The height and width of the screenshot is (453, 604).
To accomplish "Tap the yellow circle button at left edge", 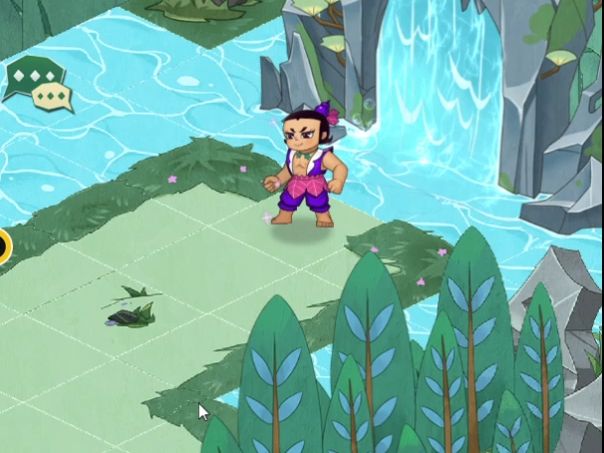I will (x=3, y=247).
